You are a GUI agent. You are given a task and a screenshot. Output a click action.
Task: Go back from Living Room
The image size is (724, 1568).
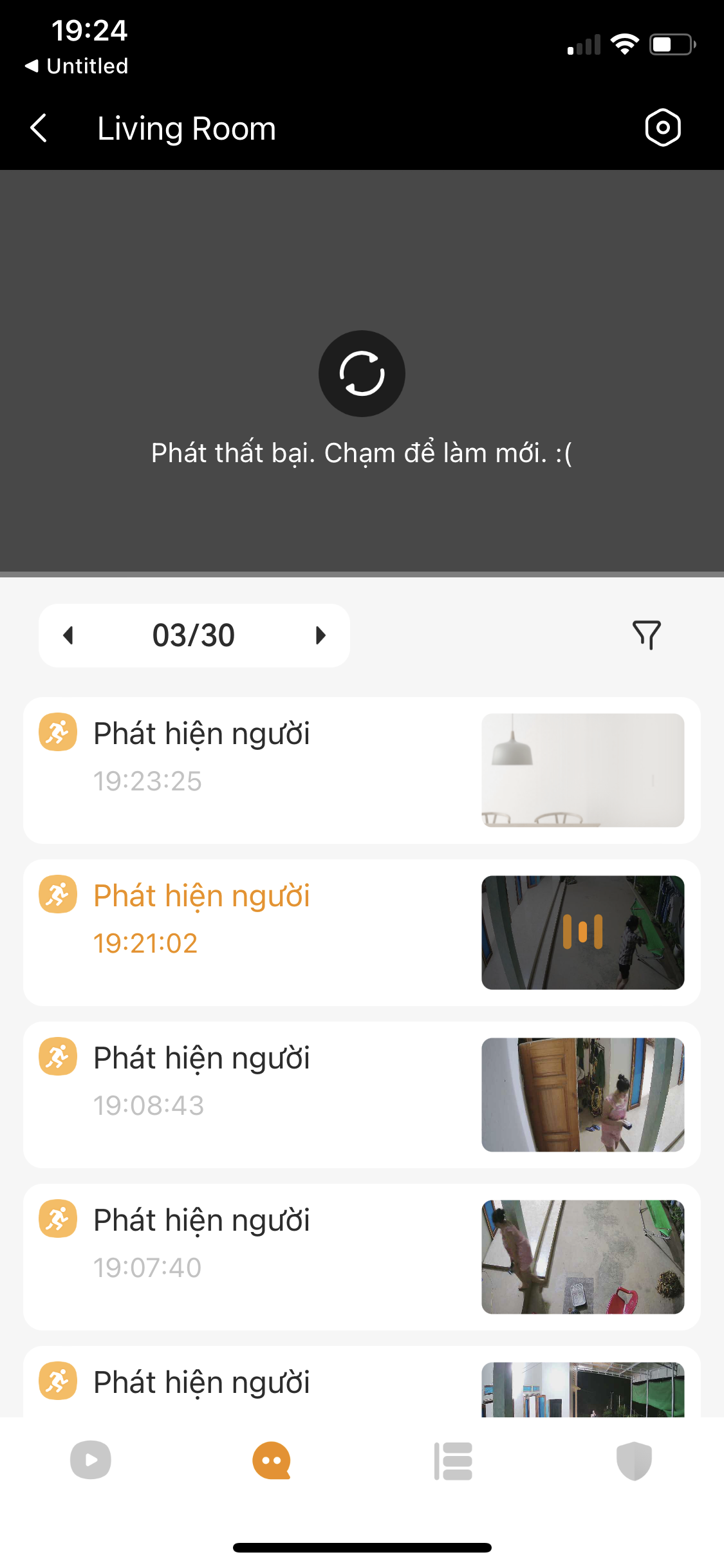coord(39,128)
